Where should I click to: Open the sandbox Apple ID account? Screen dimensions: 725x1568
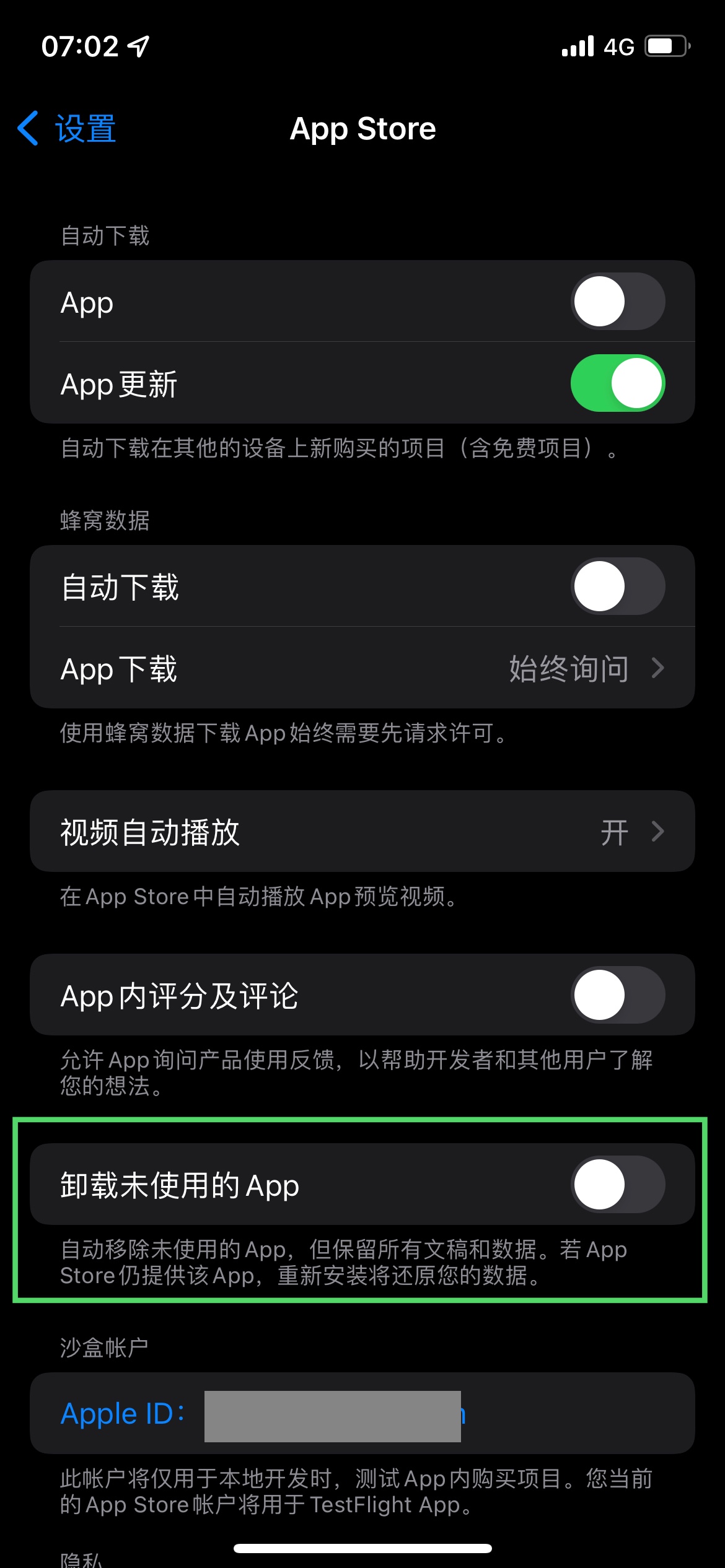click(260, 1414)
